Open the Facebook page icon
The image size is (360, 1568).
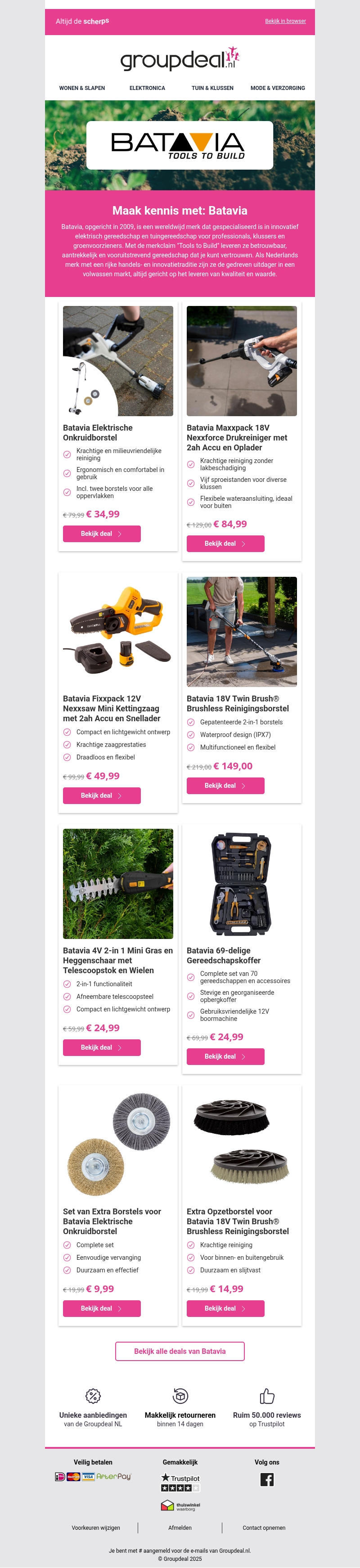(x=267, y=1480)
